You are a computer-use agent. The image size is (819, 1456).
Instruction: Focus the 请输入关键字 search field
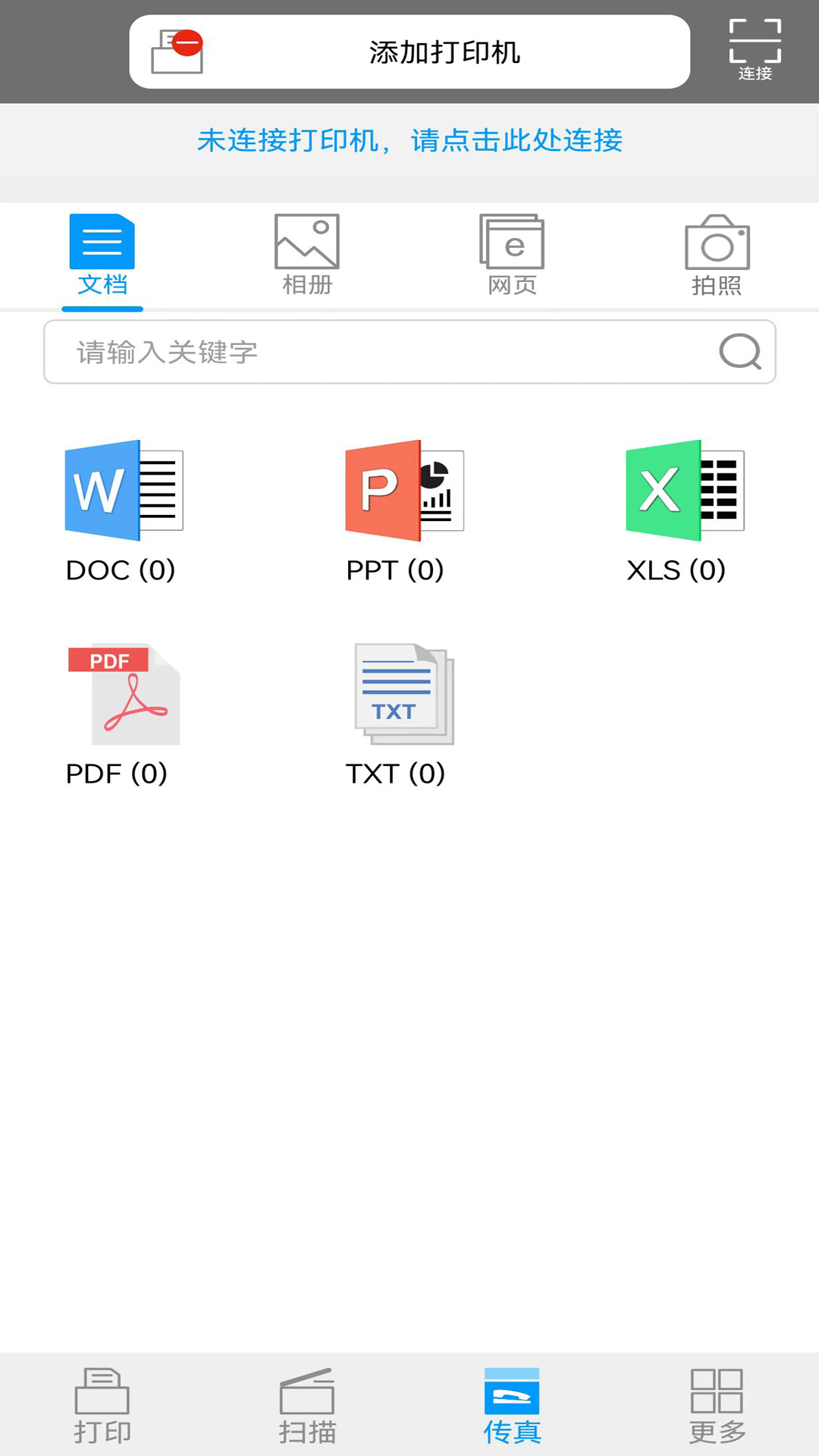[409, 352]
